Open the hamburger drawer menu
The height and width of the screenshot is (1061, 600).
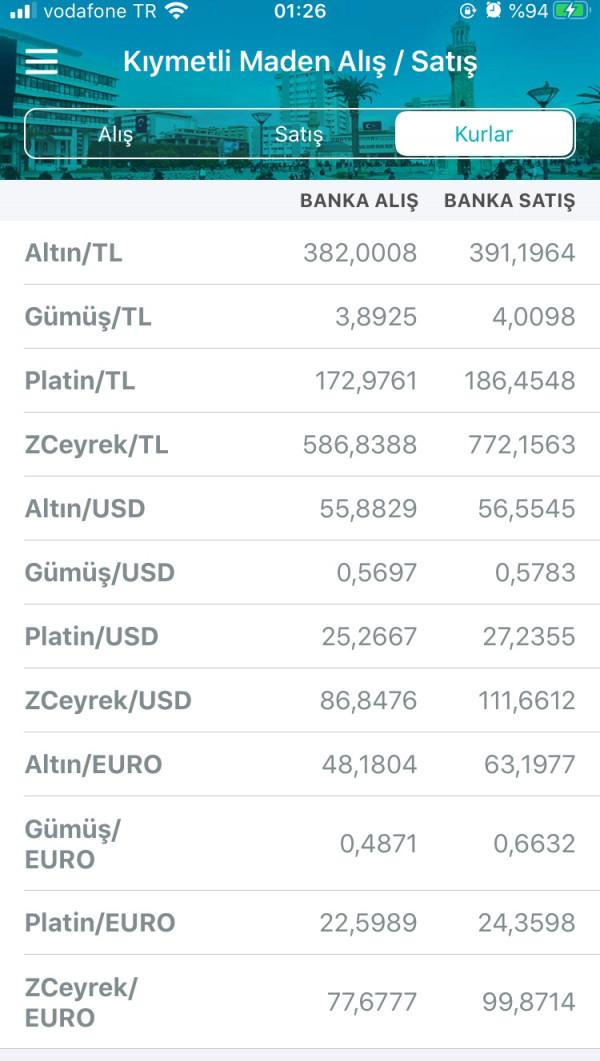[41, 62]
